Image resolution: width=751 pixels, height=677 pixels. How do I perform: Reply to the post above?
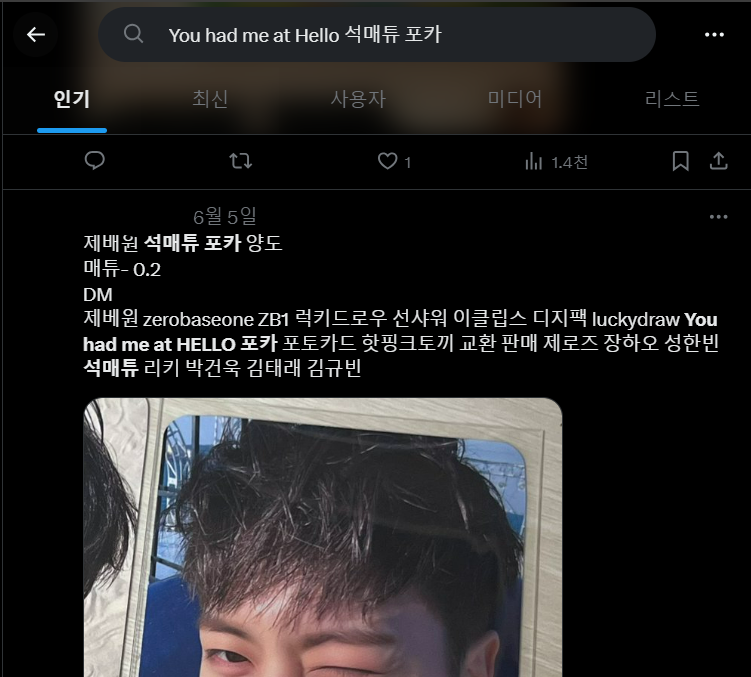(95, 161)
